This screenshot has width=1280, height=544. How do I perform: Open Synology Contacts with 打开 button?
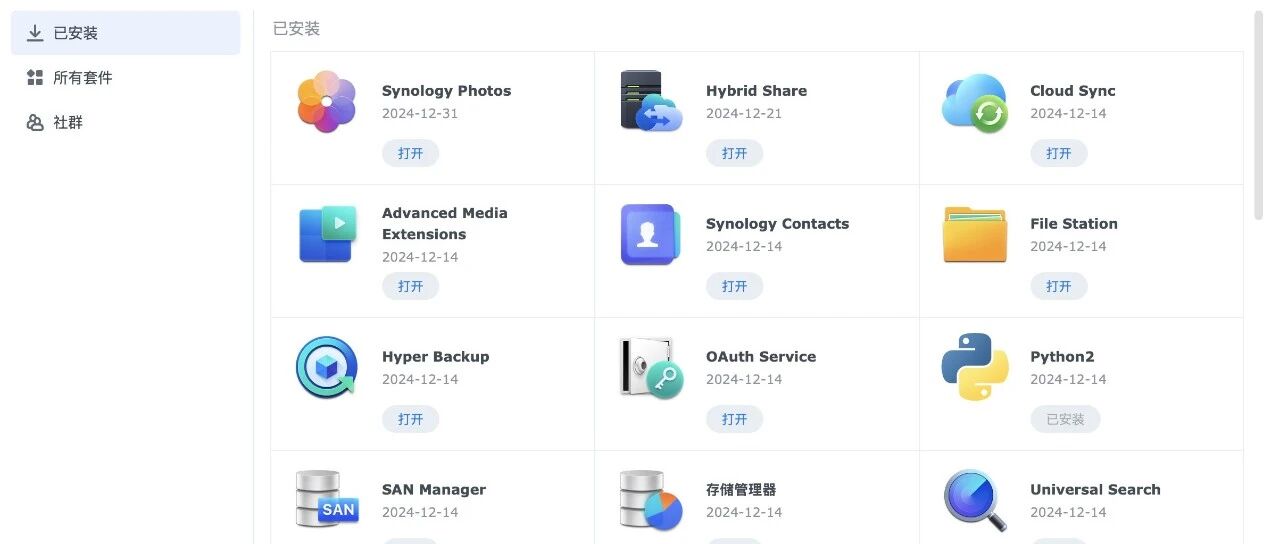point(734,286)
